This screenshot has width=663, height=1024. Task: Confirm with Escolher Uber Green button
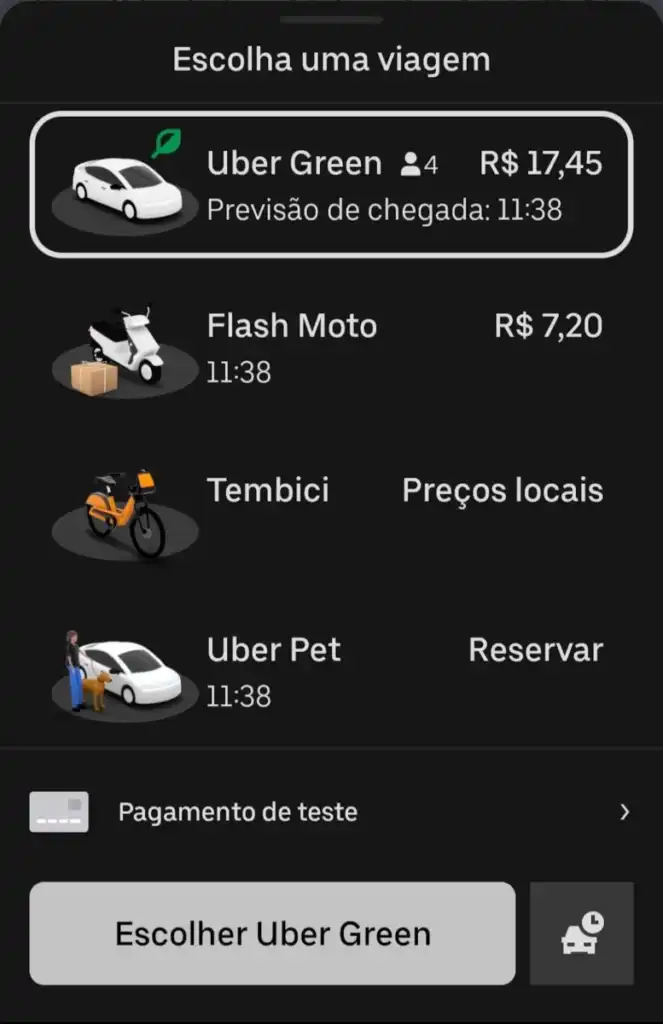pyautogui.click(x=272, y=933)
